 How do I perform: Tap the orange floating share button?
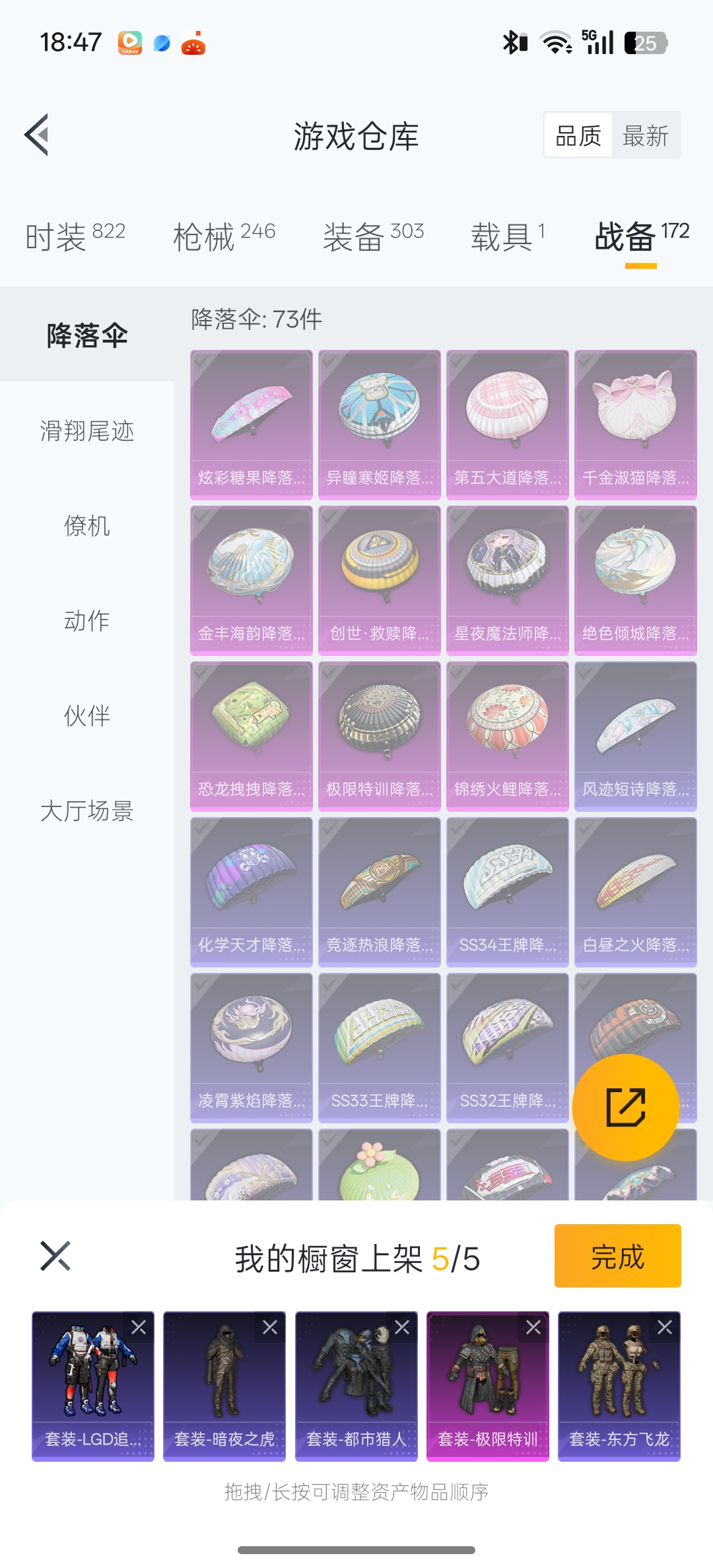[625, 1107]
